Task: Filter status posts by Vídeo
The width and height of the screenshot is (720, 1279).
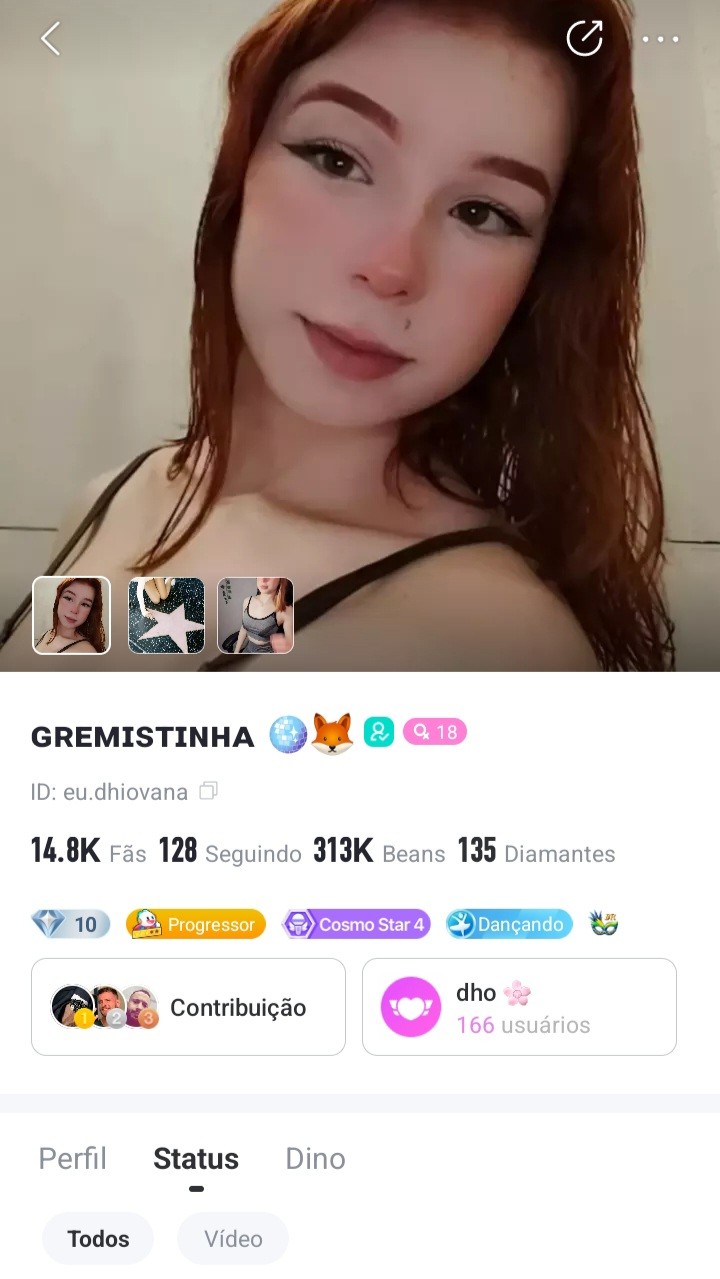Action: click(233, 1239)
